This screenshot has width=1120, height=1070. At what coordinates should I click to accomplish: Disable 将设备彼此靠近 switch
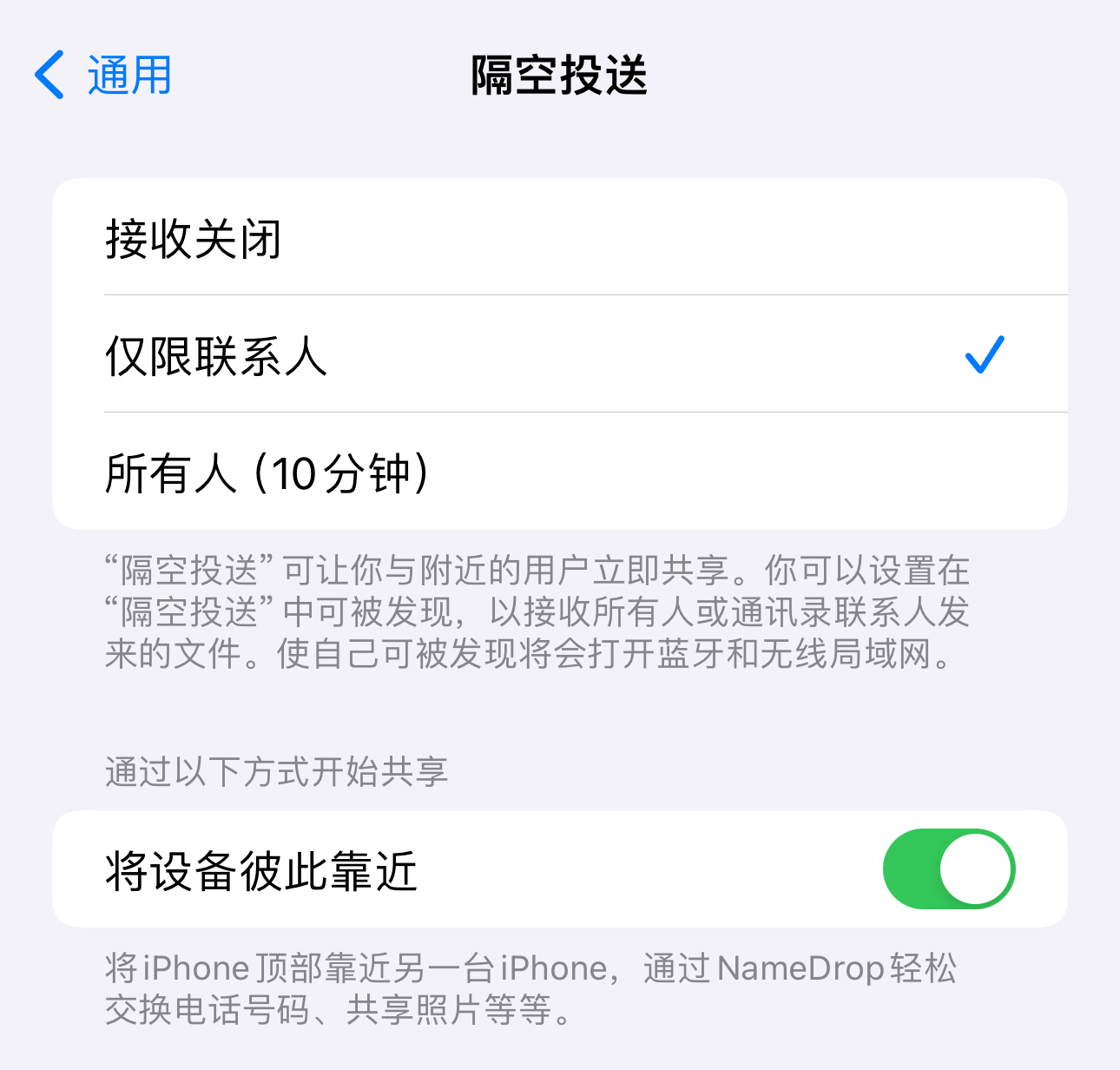948,869
